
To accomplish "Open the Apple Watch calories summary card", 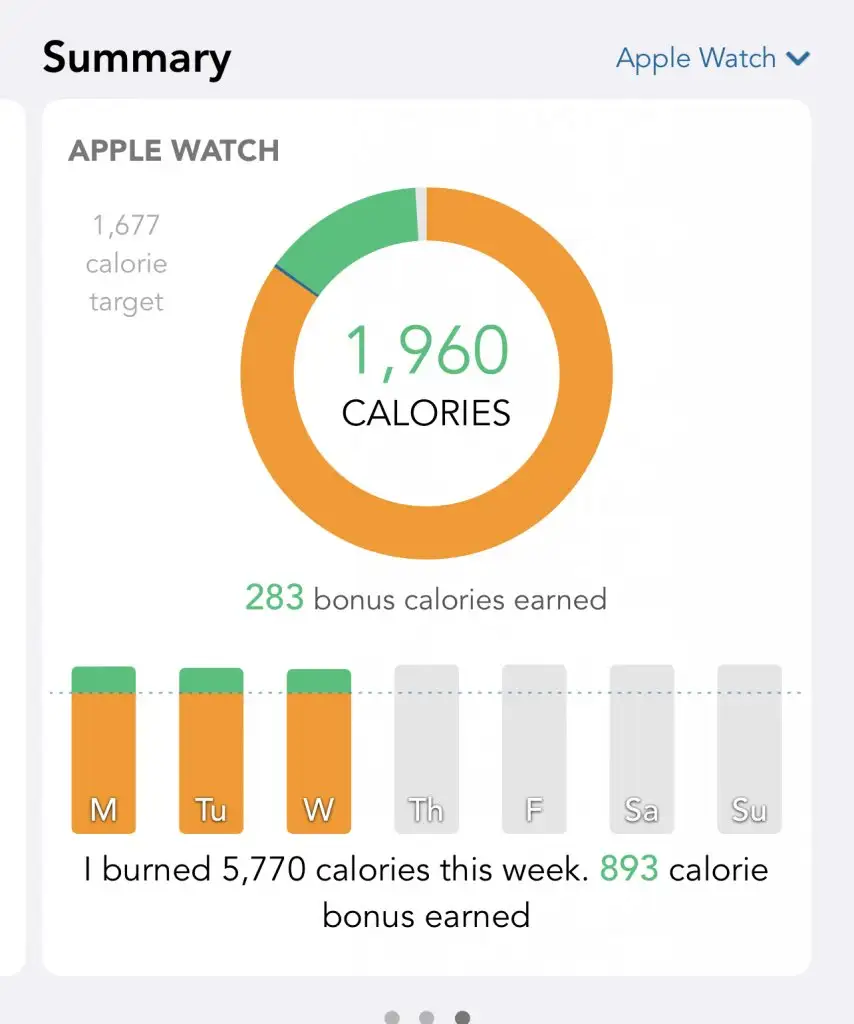I will coord(426,400).
